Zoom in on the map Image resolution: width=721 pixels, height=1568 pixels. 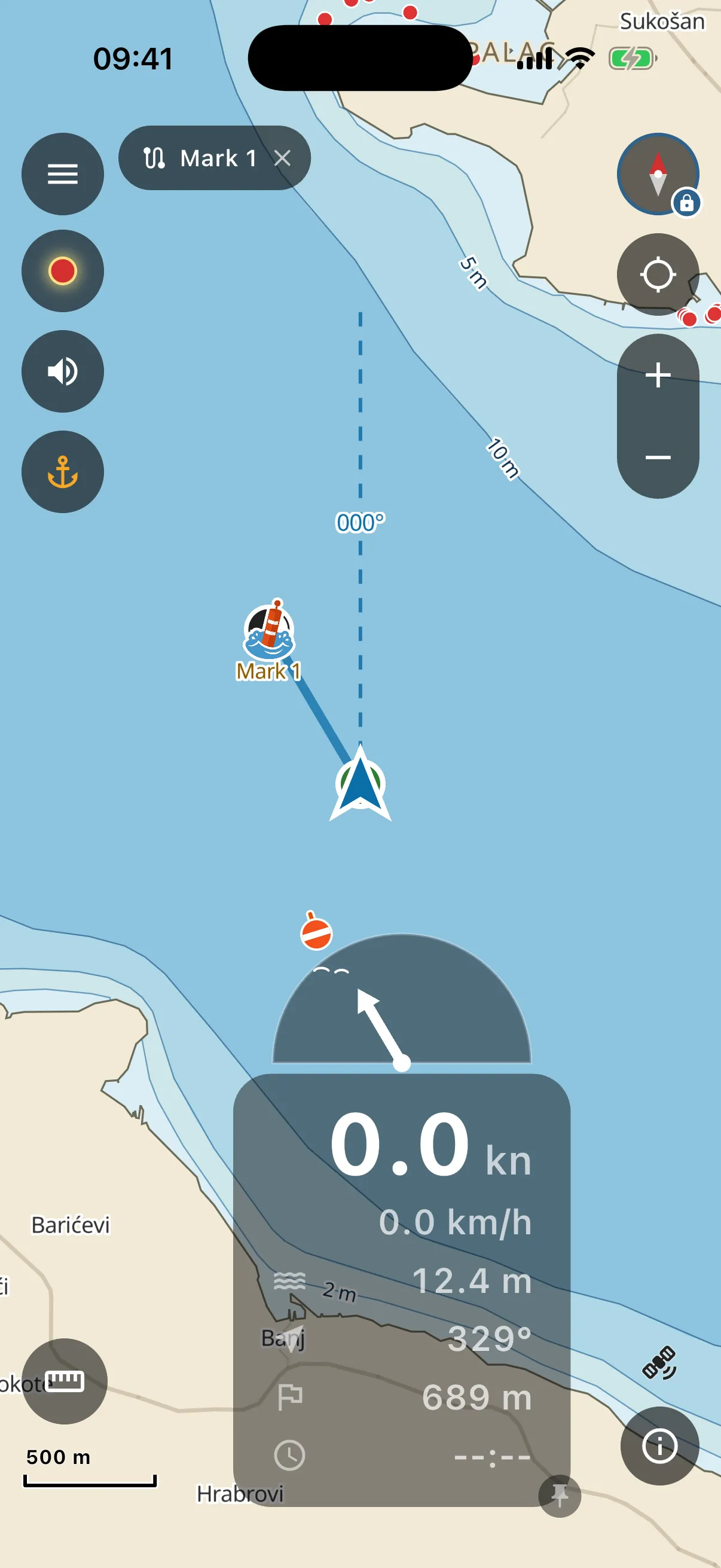658,375
